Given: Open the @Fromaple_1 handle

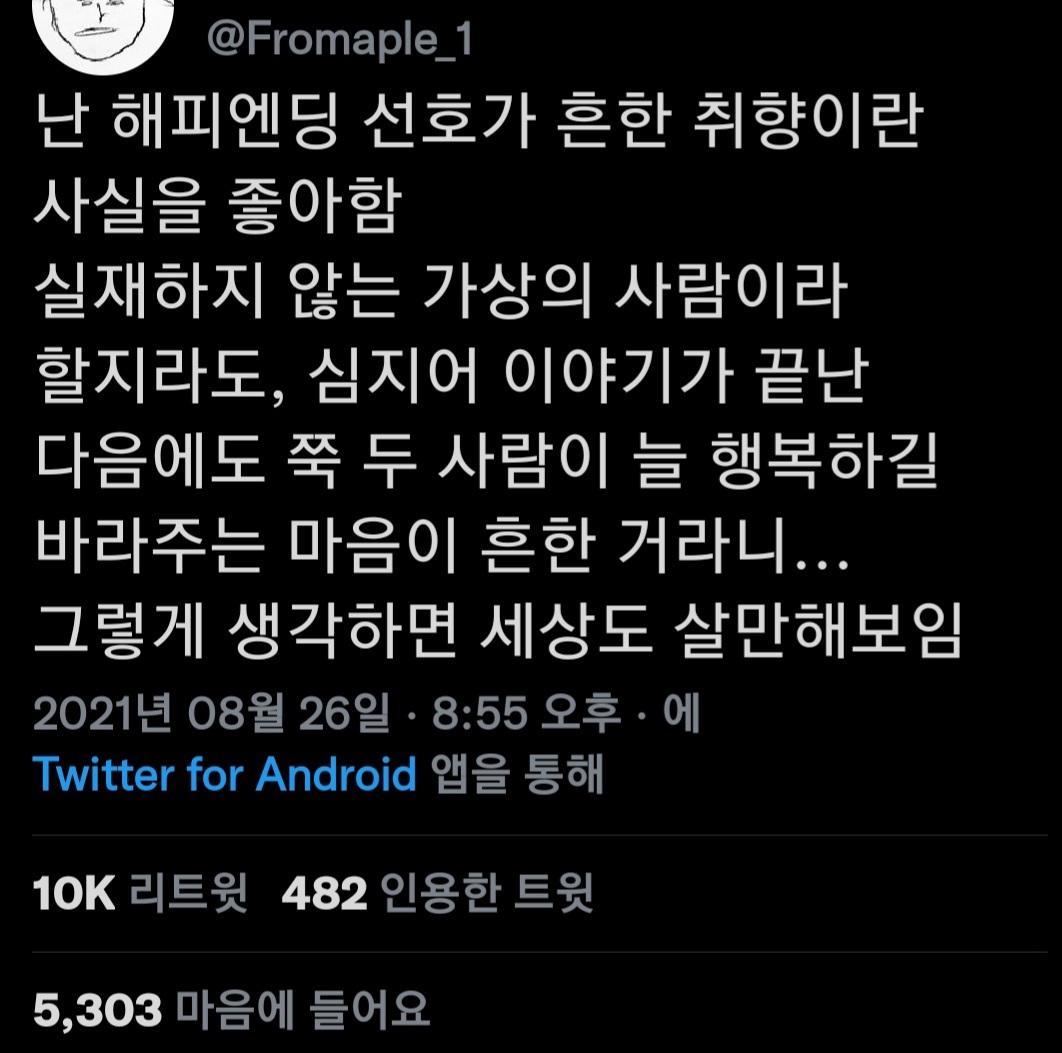Looking at the screenshot, I should pyautogui.click(x=339, y=40).
